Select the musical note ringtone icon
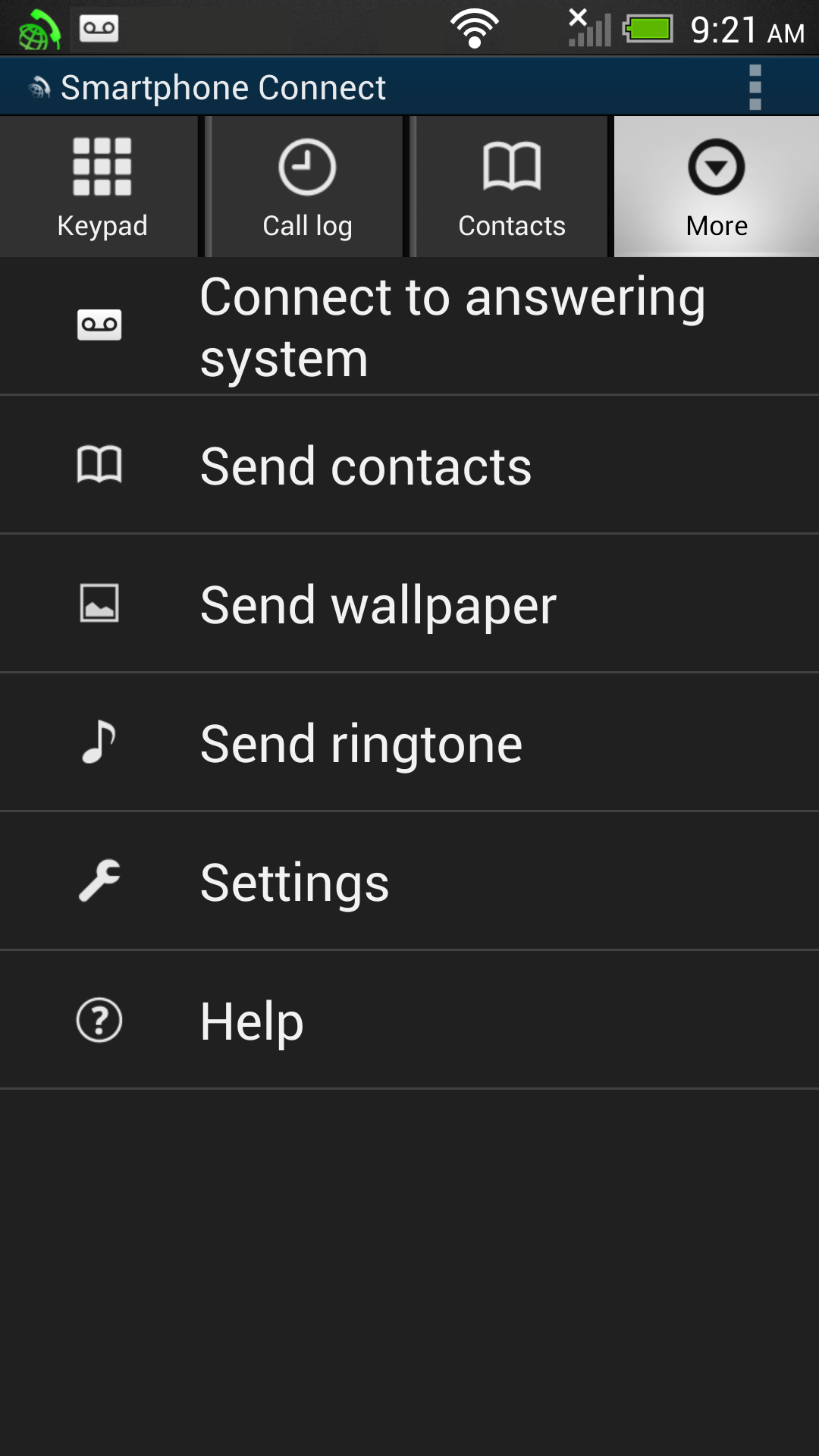This screenshot has width=819, height=1456. click(x=99, y=742)
